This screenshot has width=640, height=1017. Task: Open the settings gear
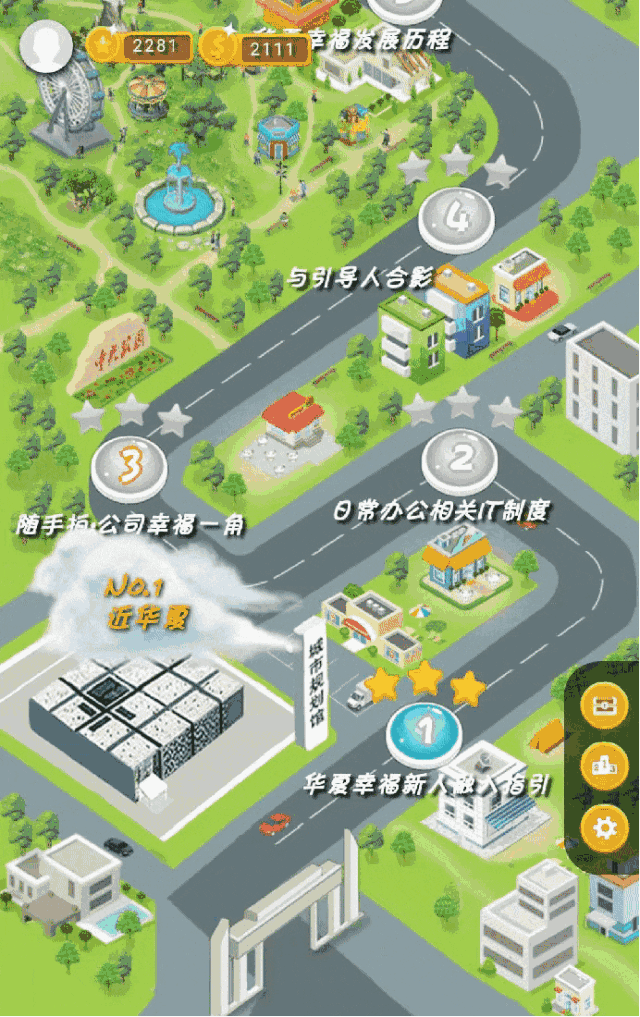tap(604, 828)
